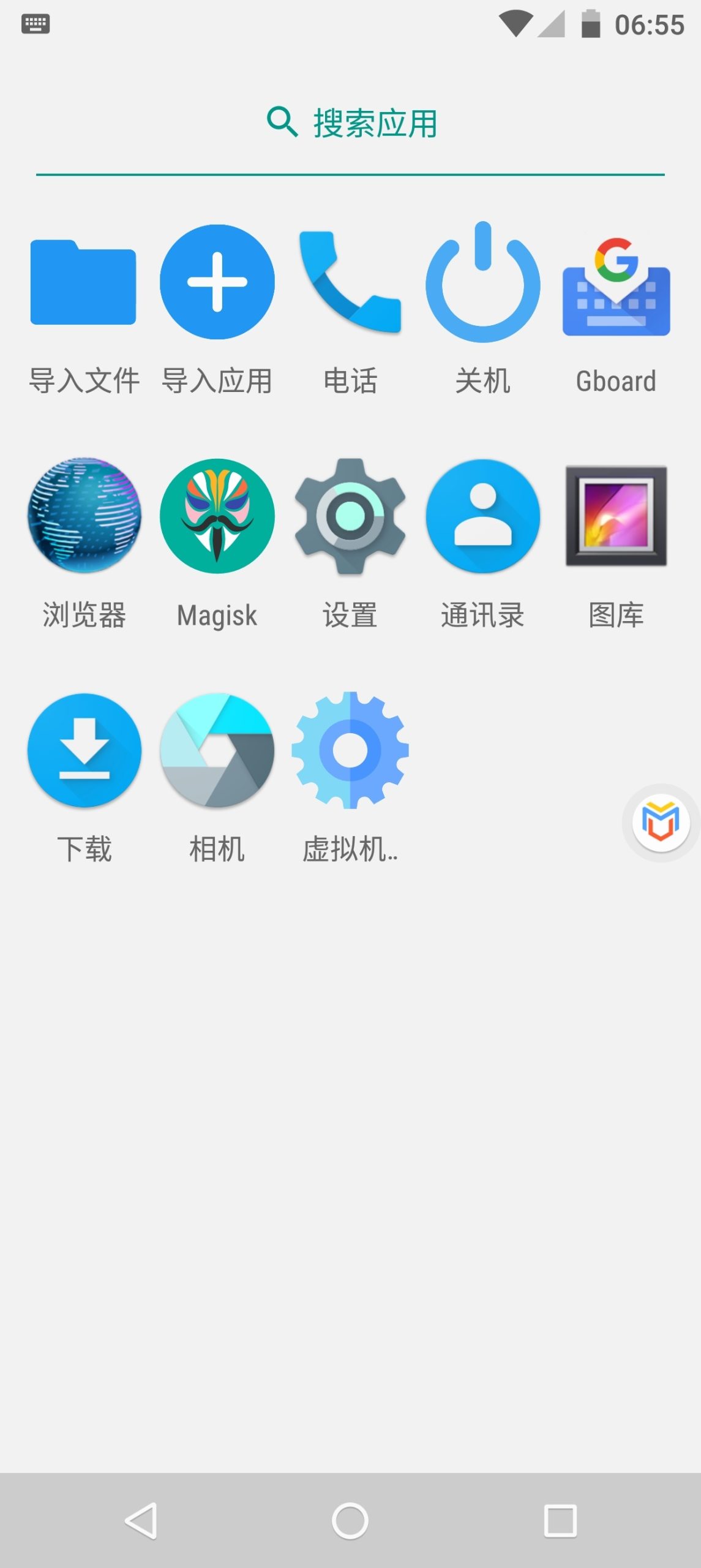Tap the 搜索应用 app search field
Viewport: 701px width, 1568px height.
(373, 123)
